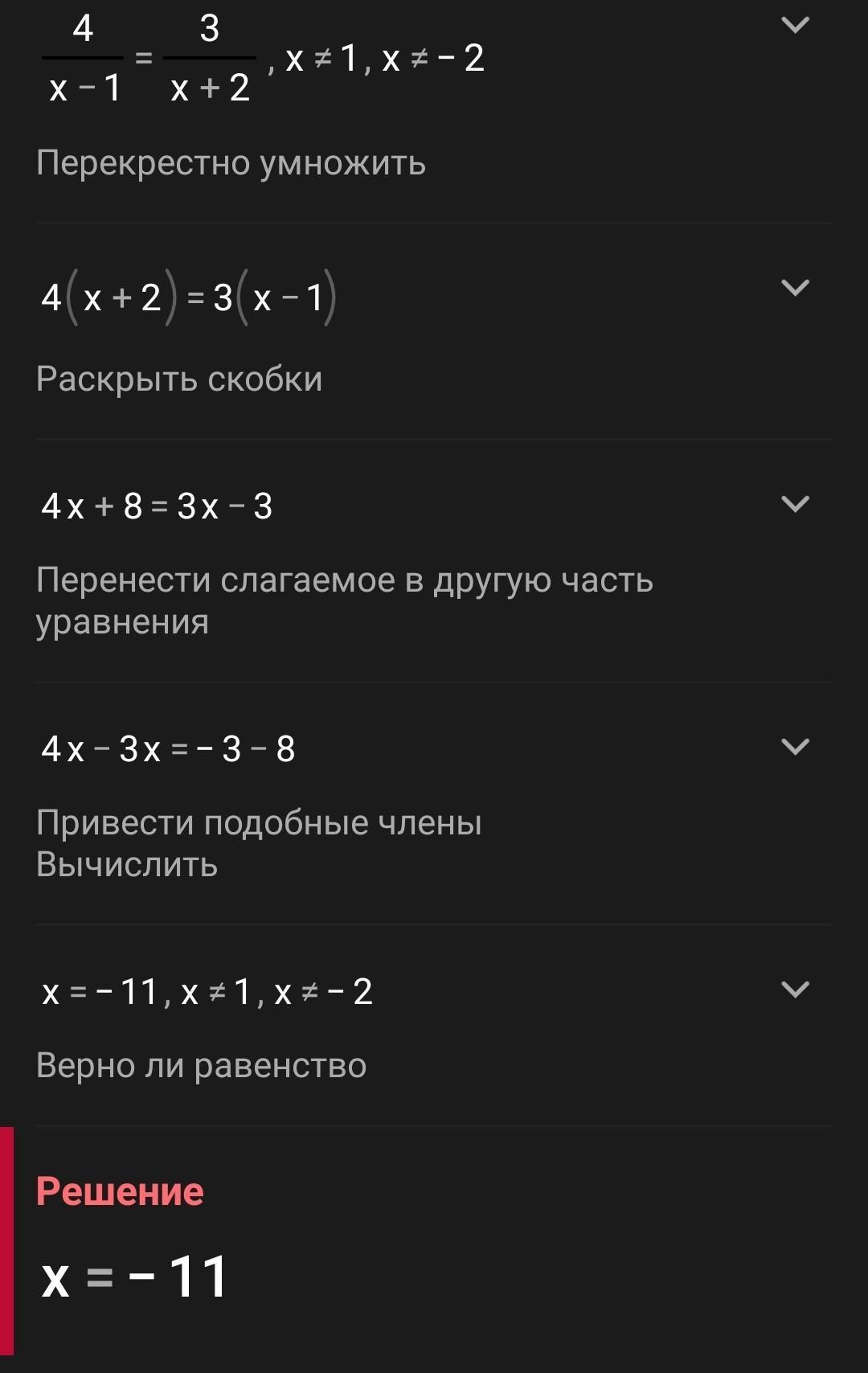Image resolution: width=868 pixels, height=1373 pixels.
Task: Expand the 4(x+2)=3(x−1) step
Action: [795, 288]
